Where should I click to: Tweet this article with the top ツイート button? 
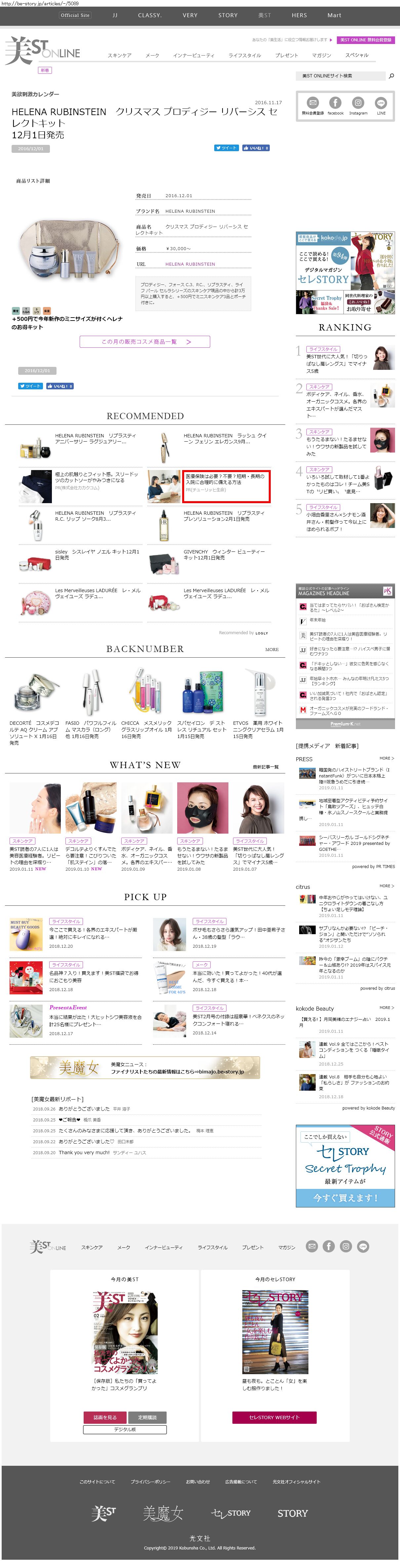pos(227,148)
